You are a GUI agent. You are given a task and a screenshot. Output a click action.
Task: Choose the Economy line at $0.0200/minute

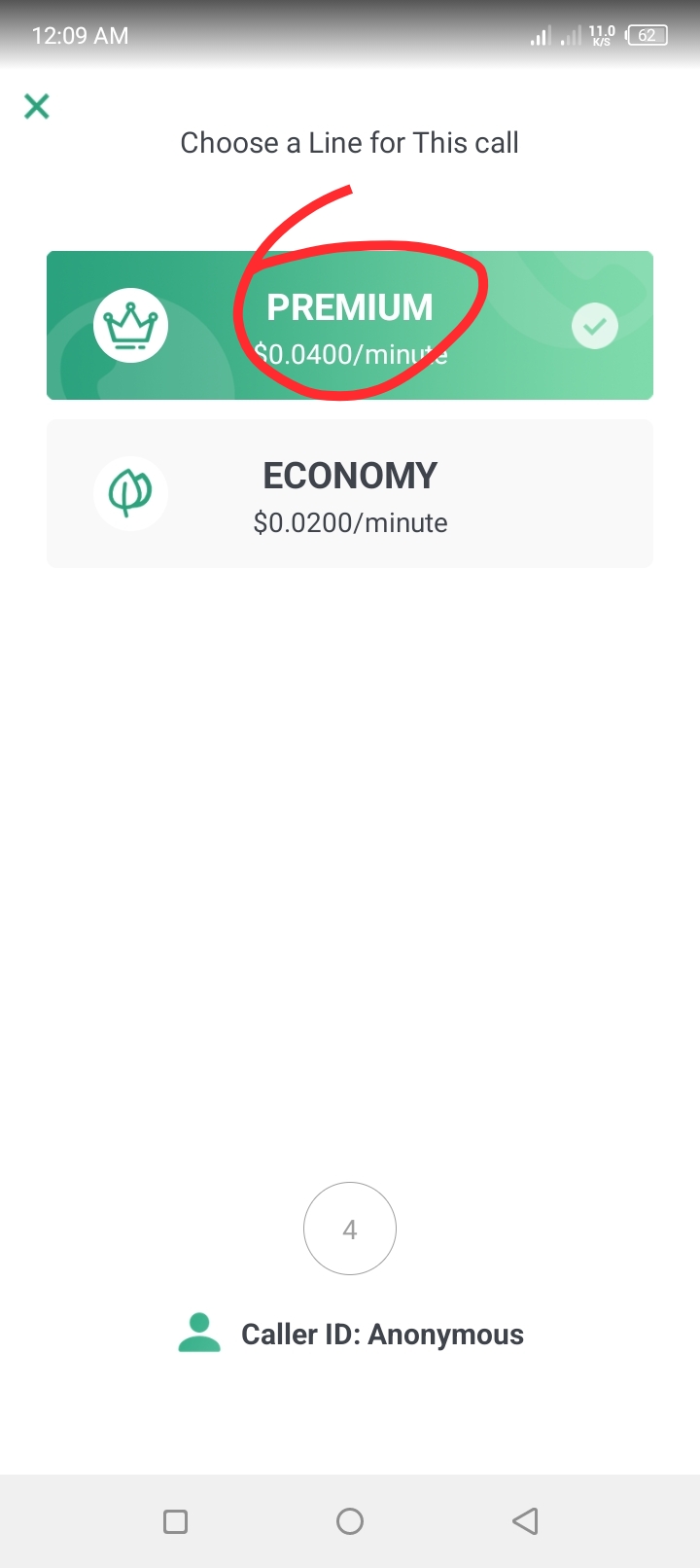pyautogui.click(x=350, y=493)
